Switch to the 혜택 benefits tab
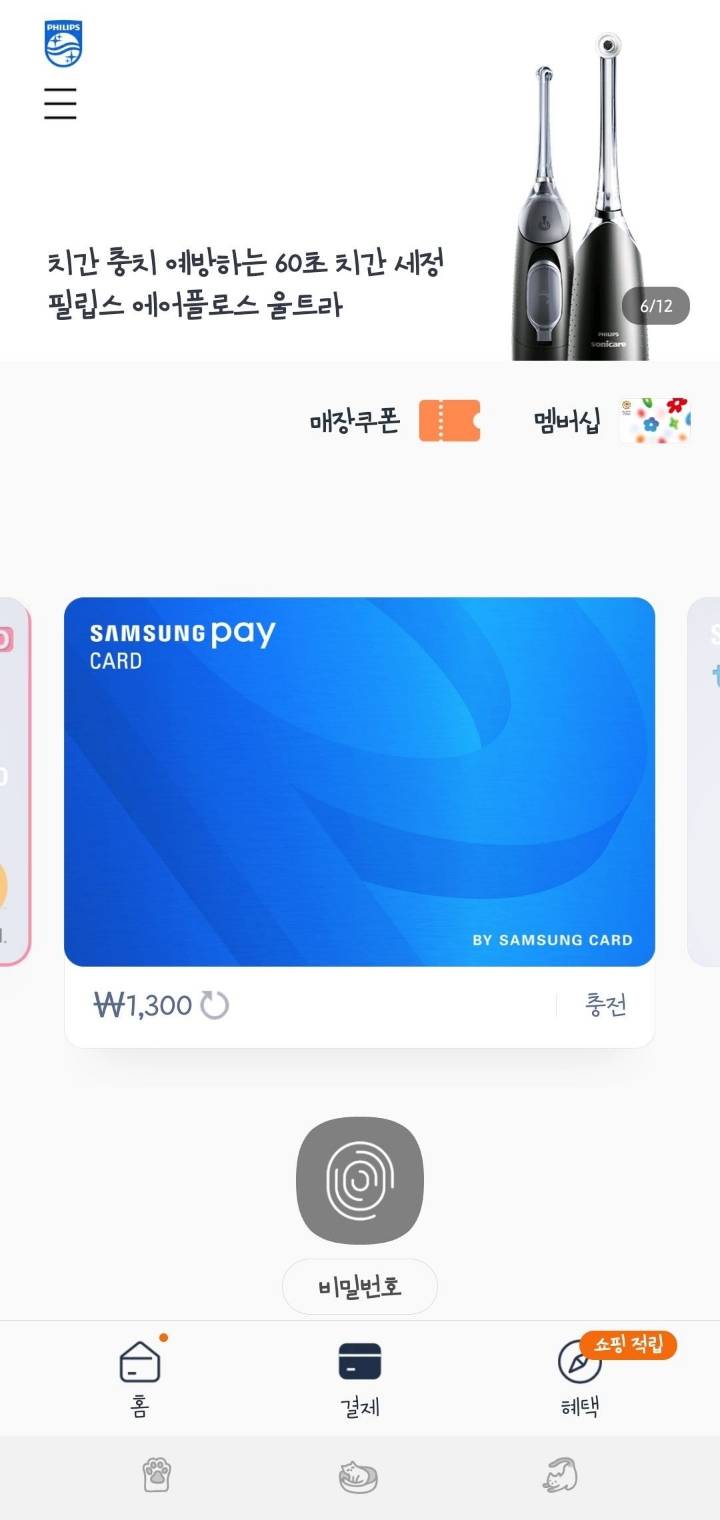 pos(580,1379)
